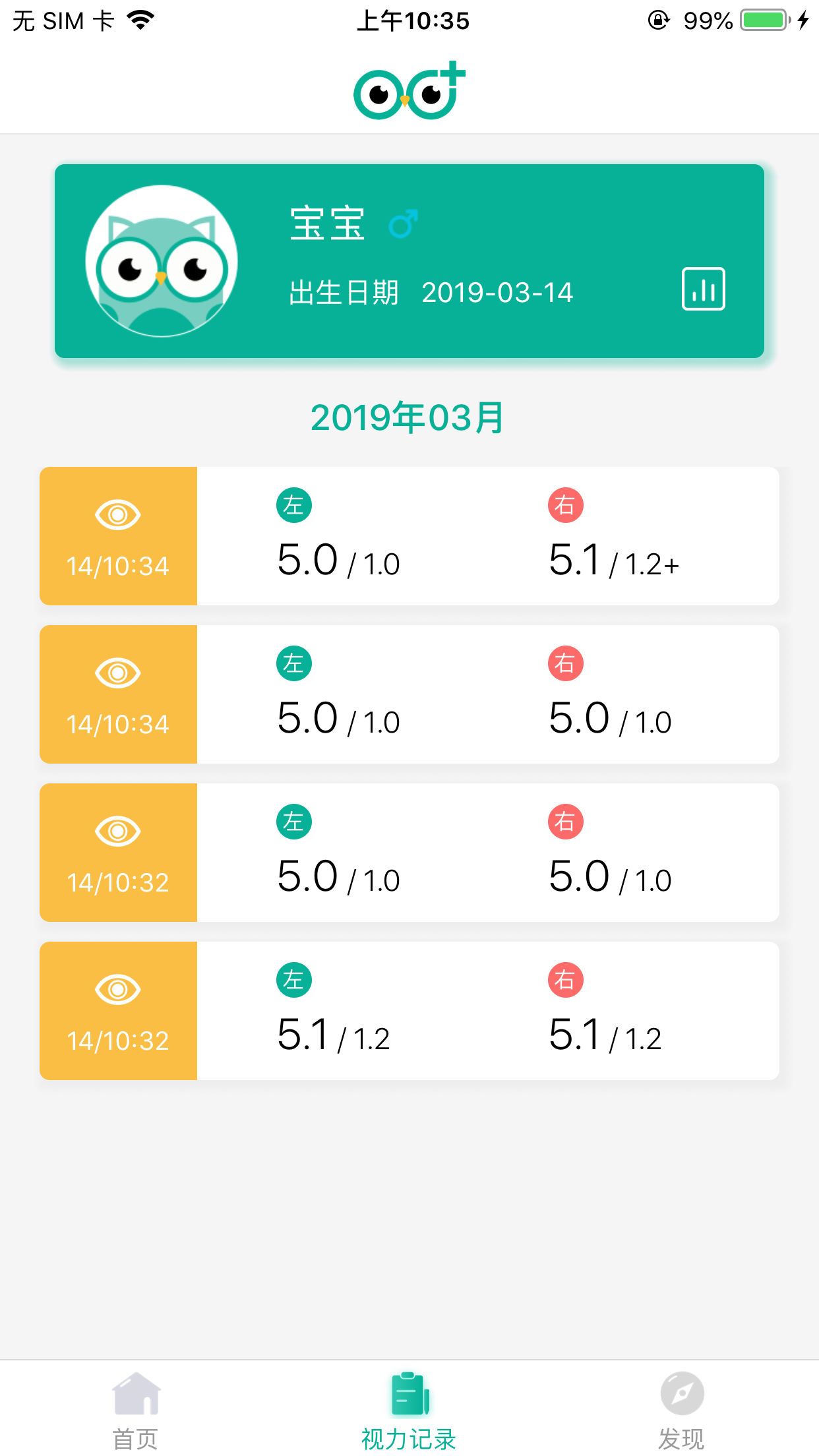Image resolution: width=819 pixels, height=1456 pixels.
Task: Tap the compass icon above 发现
Action: click(682, 1389)
